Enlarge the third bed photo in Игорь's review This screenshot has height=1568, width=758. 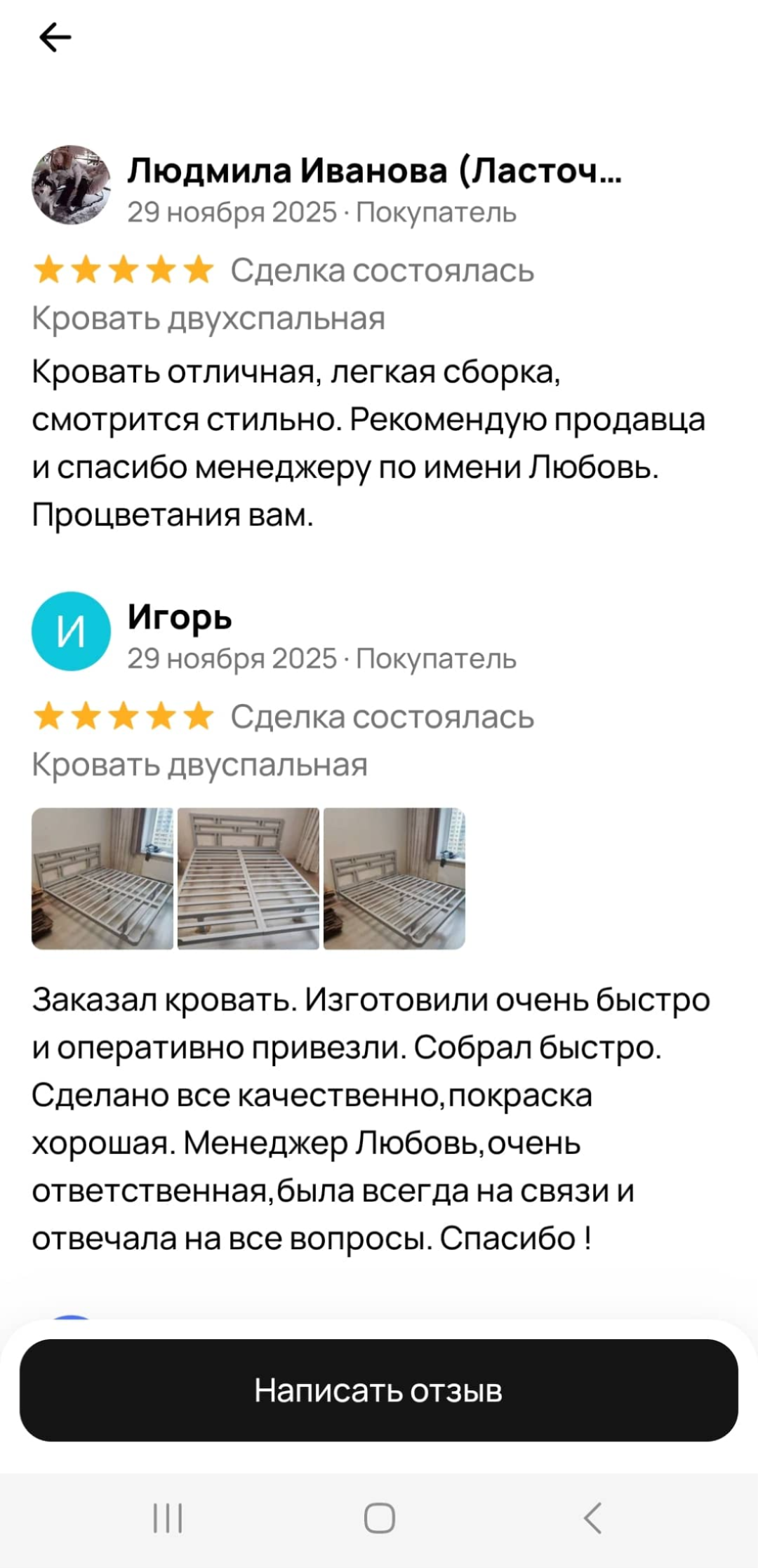(x=394, y=878)
